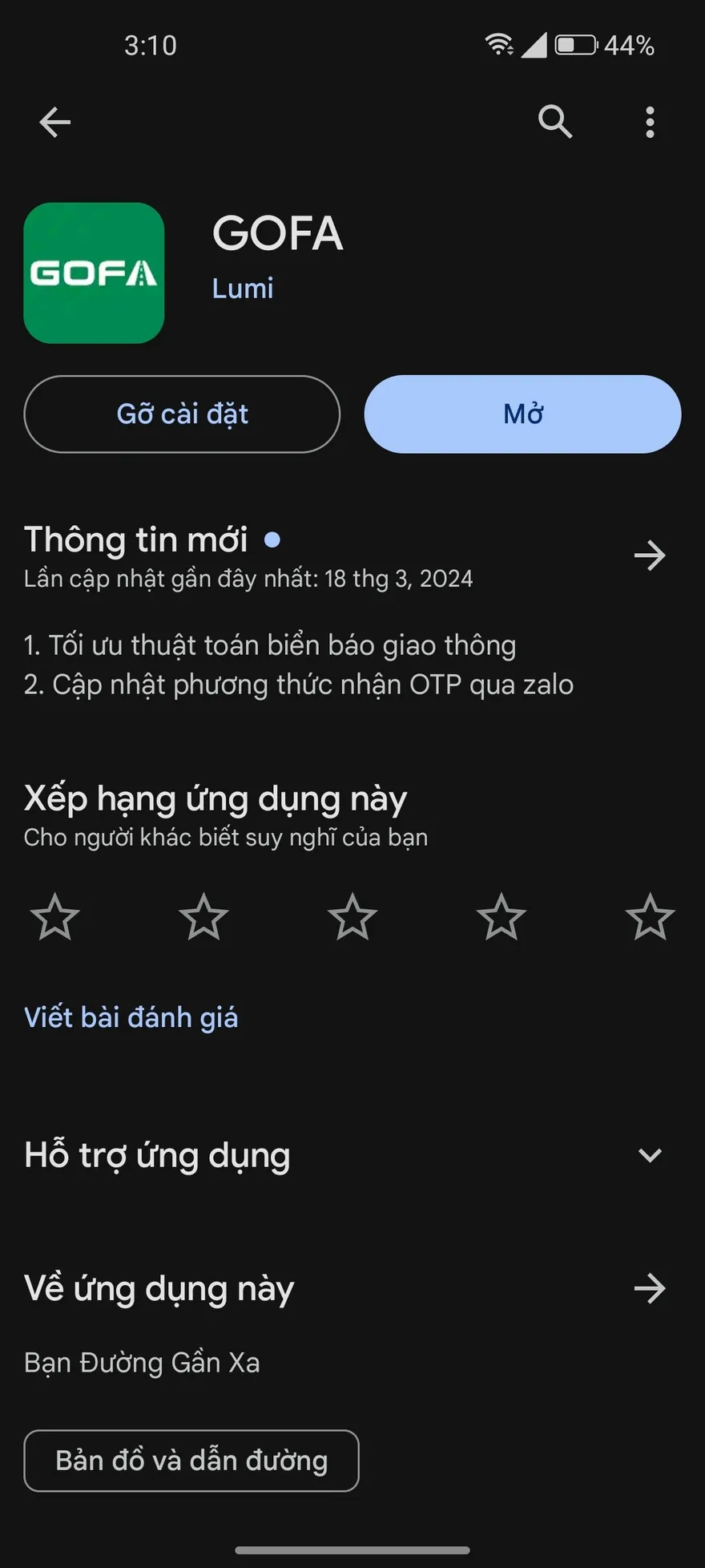Tap the GOFA app icon
This screenshot has height=1568, width=705.
pyautogui.click(x=94, y=273)
